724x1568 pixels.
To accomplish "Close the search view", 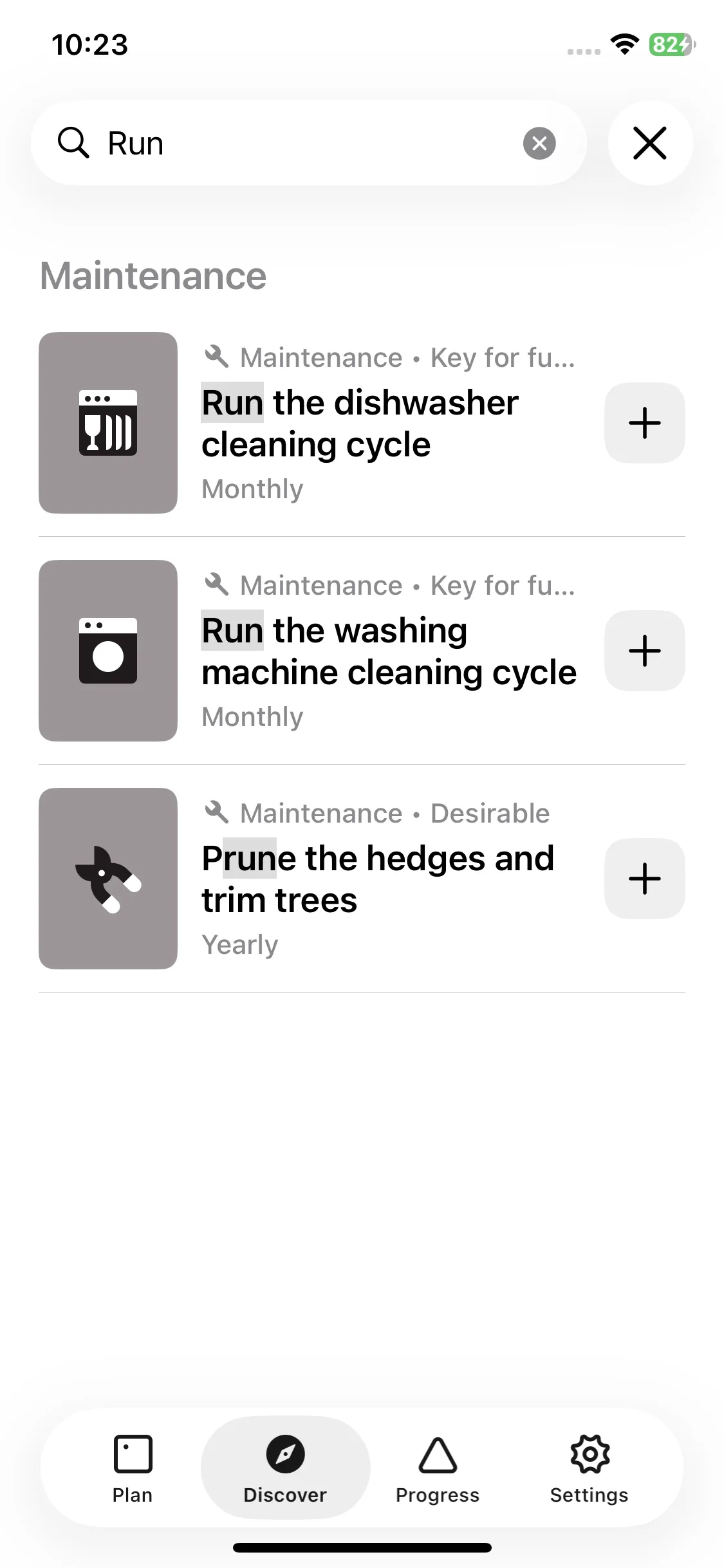I will click(650, 143).
